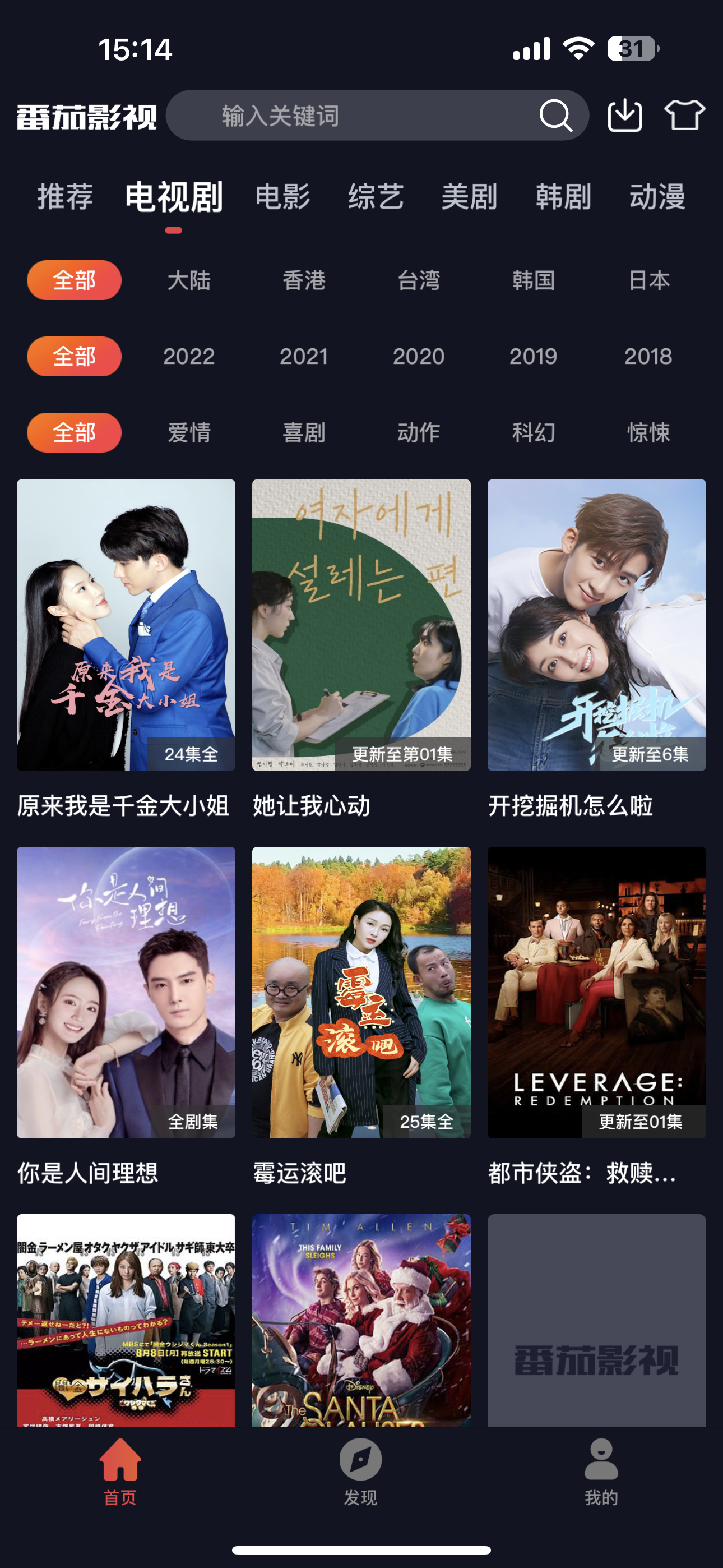723x1568 pixels.
Task: Open the skin theme shirt icon
Action: pyautogui.click(x=685, y=115)
